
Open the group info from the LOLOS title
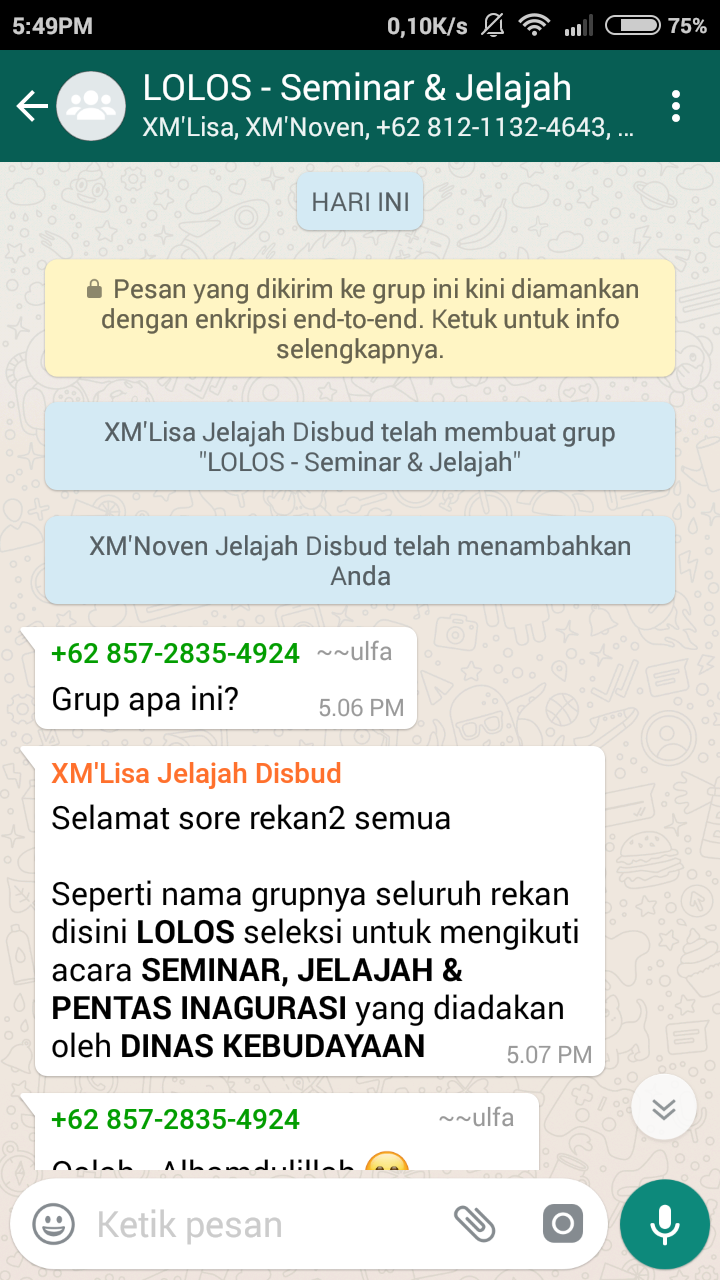[x=357, y=88]
